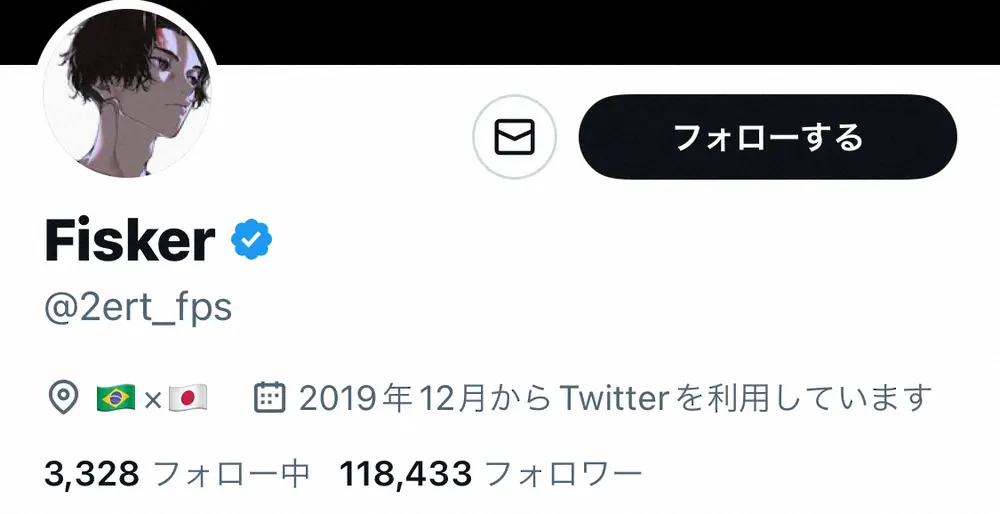View the 3,328 フォロー中 list

(177, 473)
